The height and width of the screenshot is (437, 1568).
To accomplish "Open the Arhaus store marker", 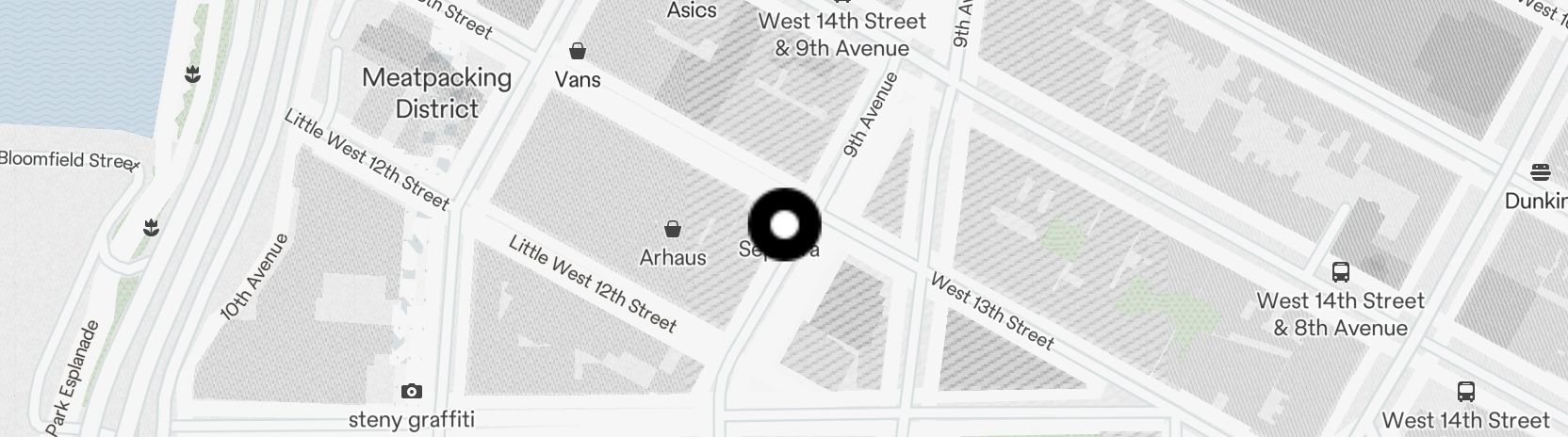I will pos(673,229).
